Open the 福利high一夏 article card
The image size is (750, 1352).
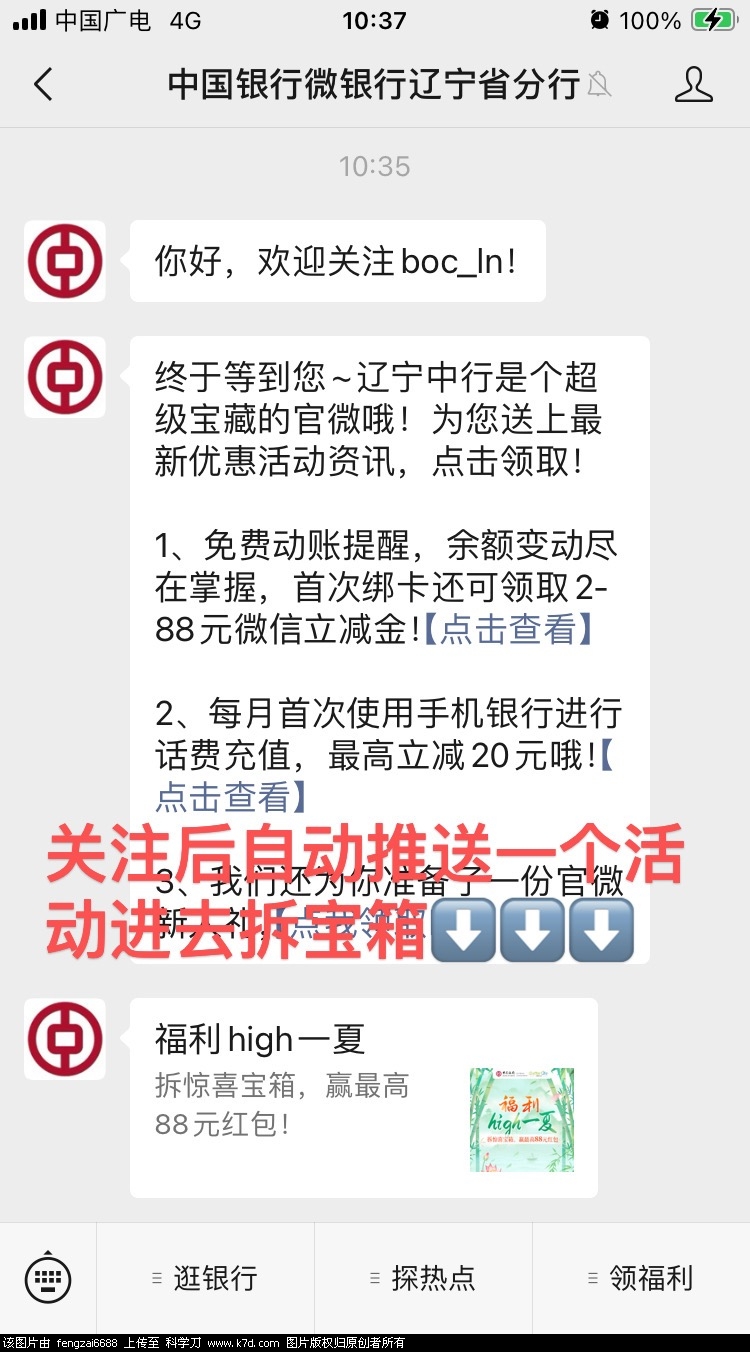pos(363,1097)
